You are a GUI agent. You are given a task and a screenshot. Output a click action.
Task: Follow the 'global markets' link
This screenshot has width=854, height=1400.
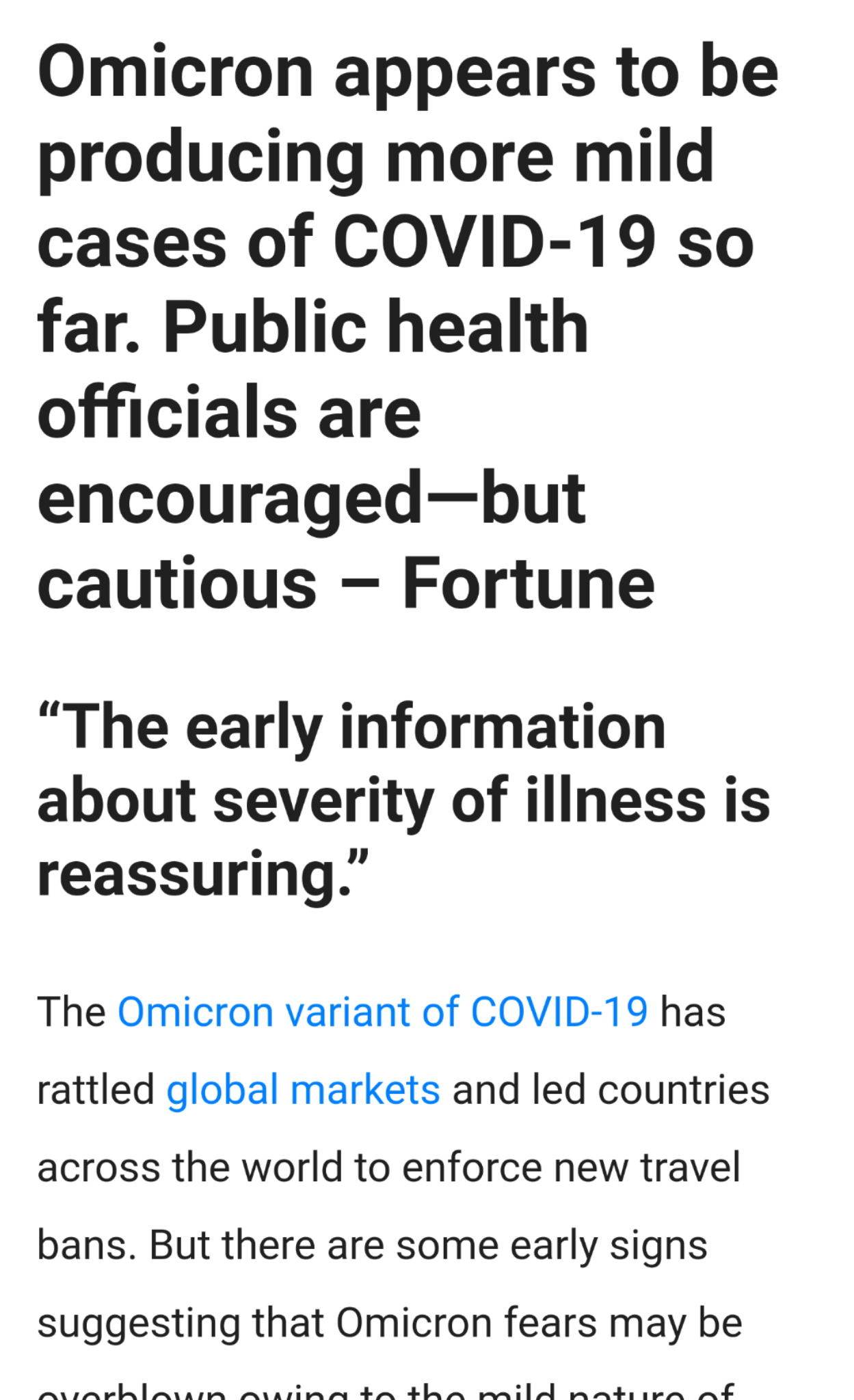[x=303, y=1090]
